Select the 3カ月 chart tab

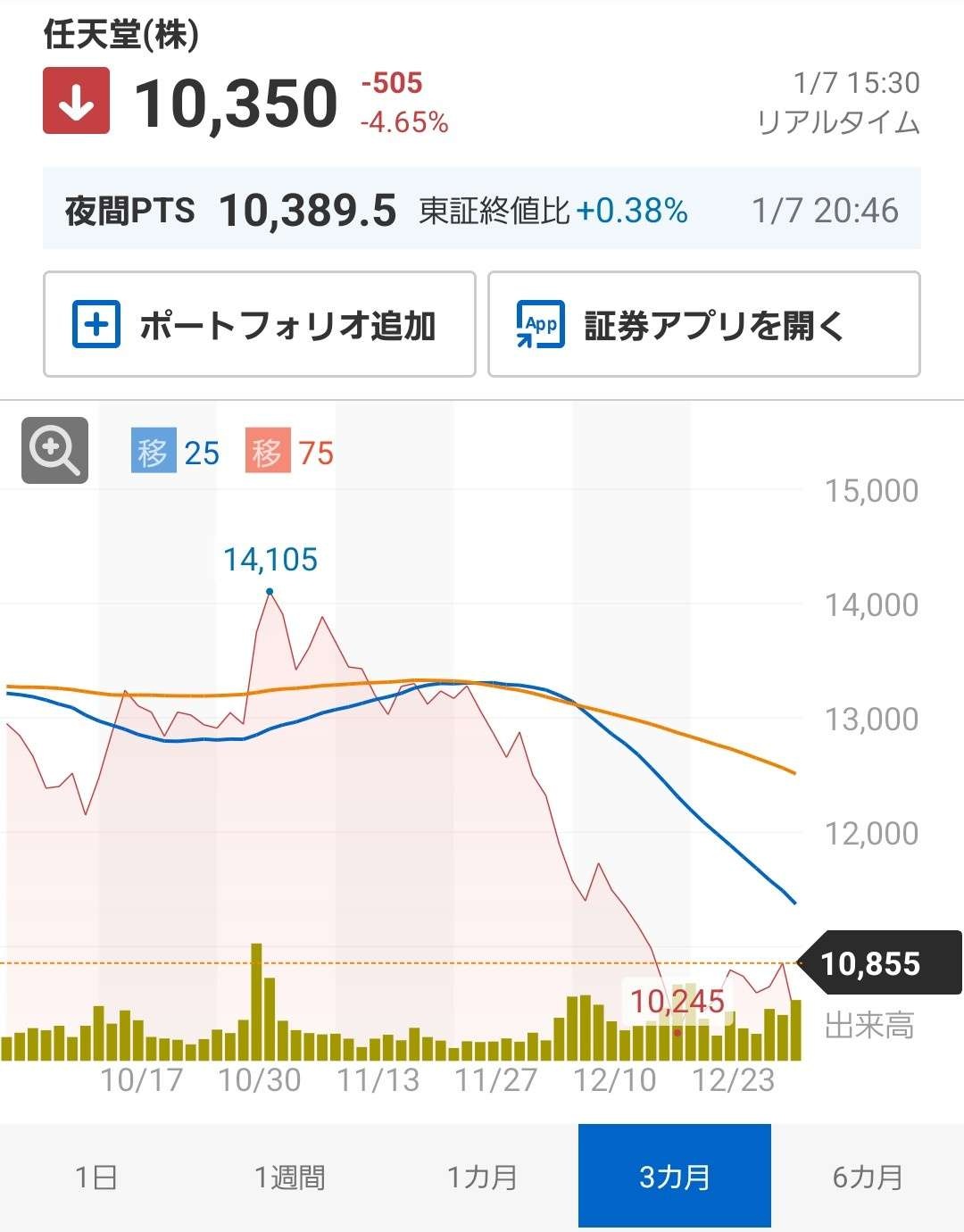click(675, 1177)
